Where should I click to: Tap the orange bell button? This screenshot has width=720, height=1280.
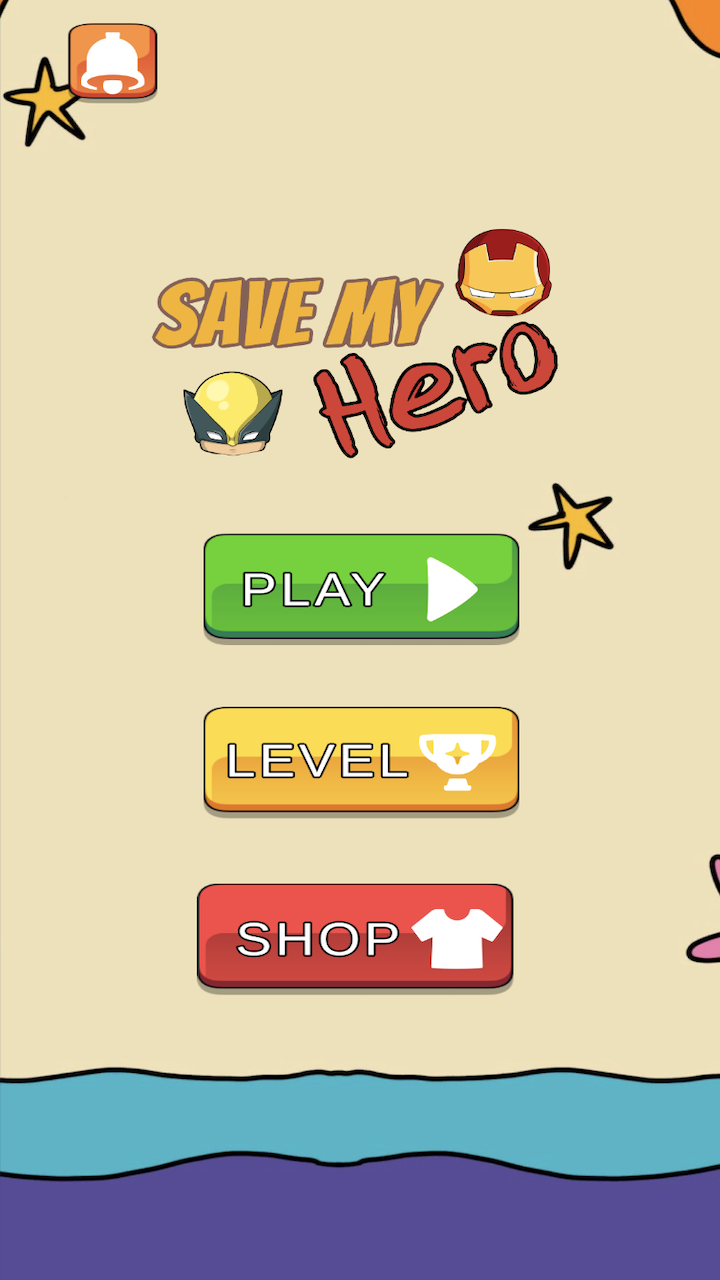click(x=113, y=61)
